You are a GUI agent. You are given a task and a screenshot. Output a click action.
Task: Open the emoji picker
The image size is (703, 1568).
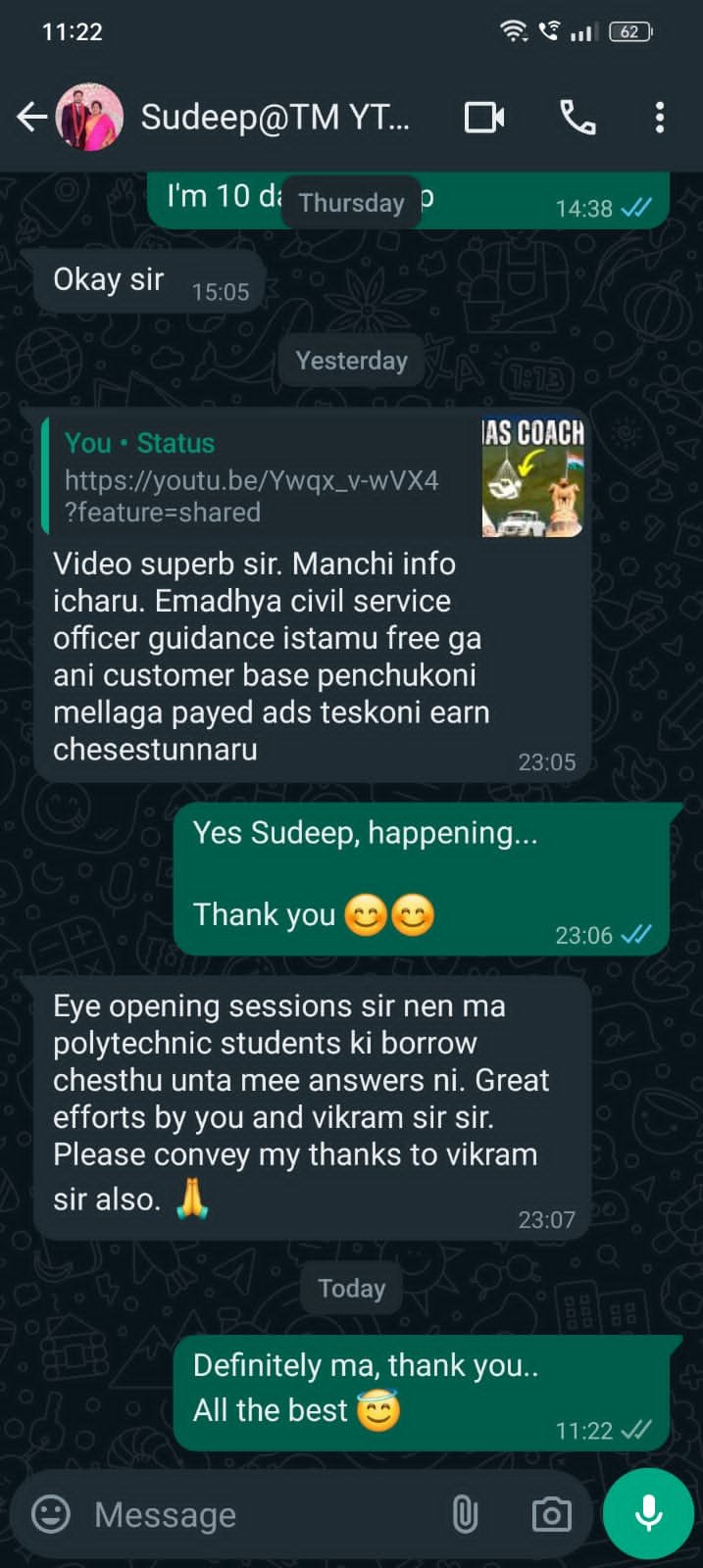(51, 1514)
